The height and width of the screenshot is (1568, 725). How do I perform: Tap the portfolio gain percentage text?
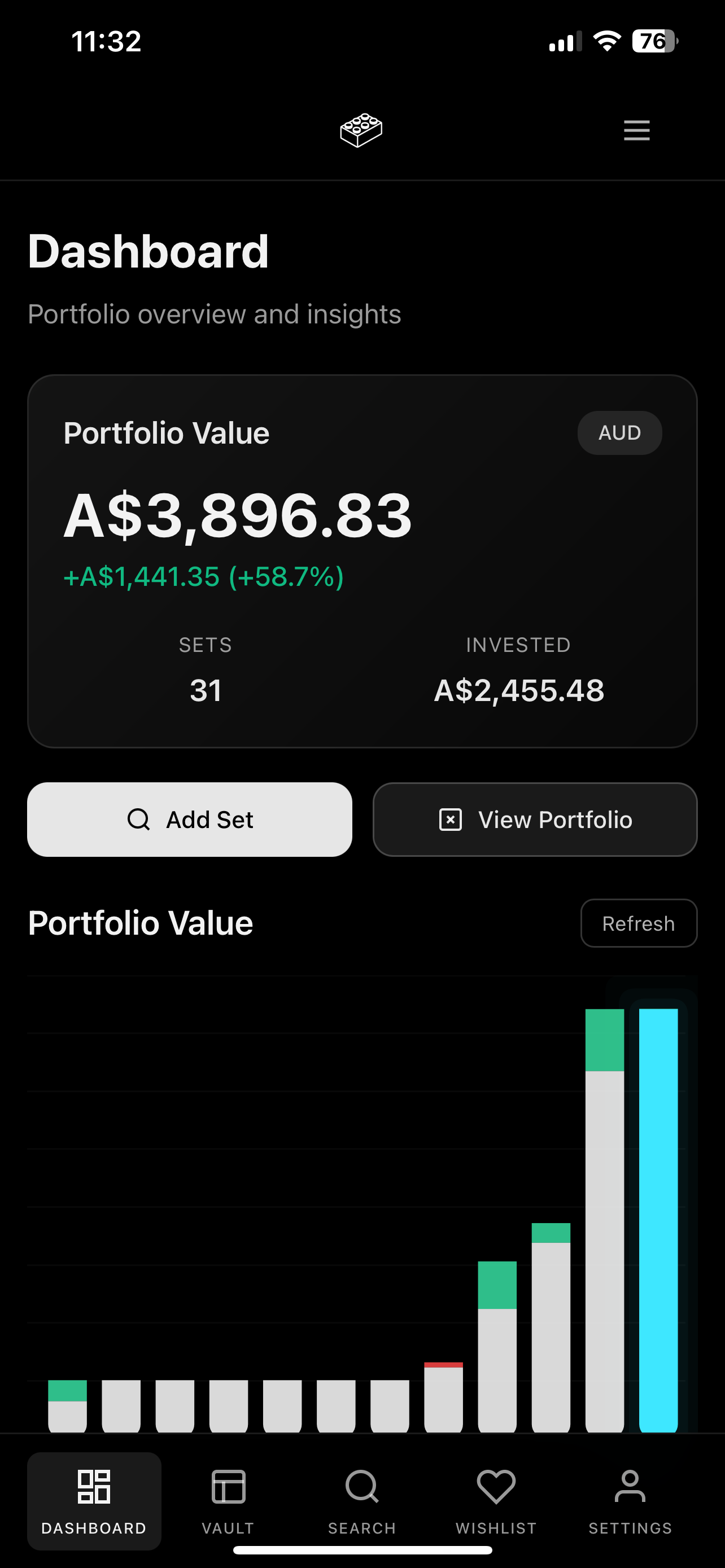[x=203, y=577]
